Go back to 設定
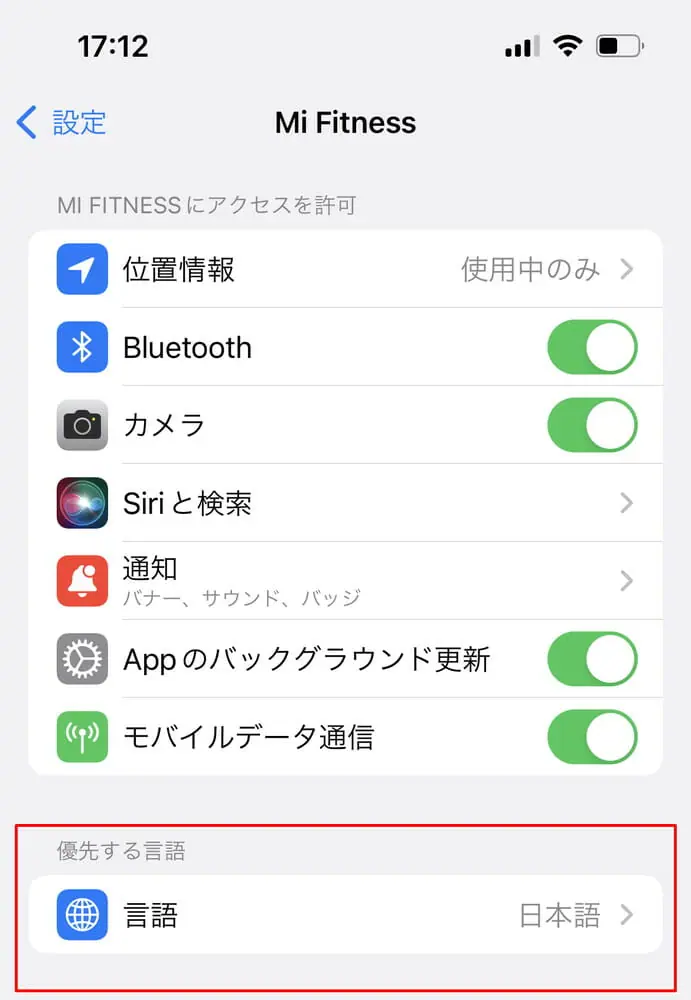 point(62,123)
